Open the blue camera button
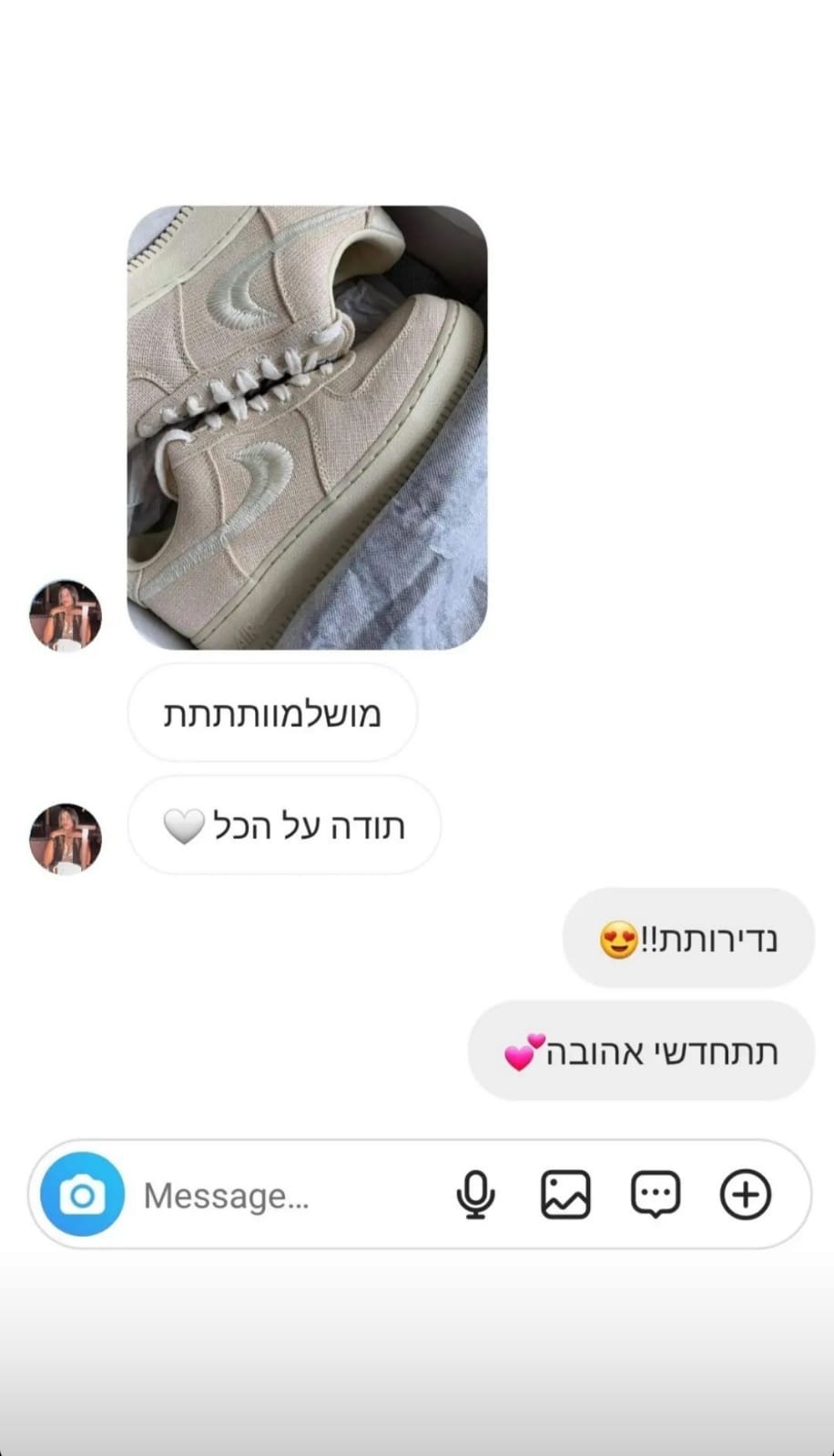Viewport: 834px width, 1456px height. pos(82,1194)
